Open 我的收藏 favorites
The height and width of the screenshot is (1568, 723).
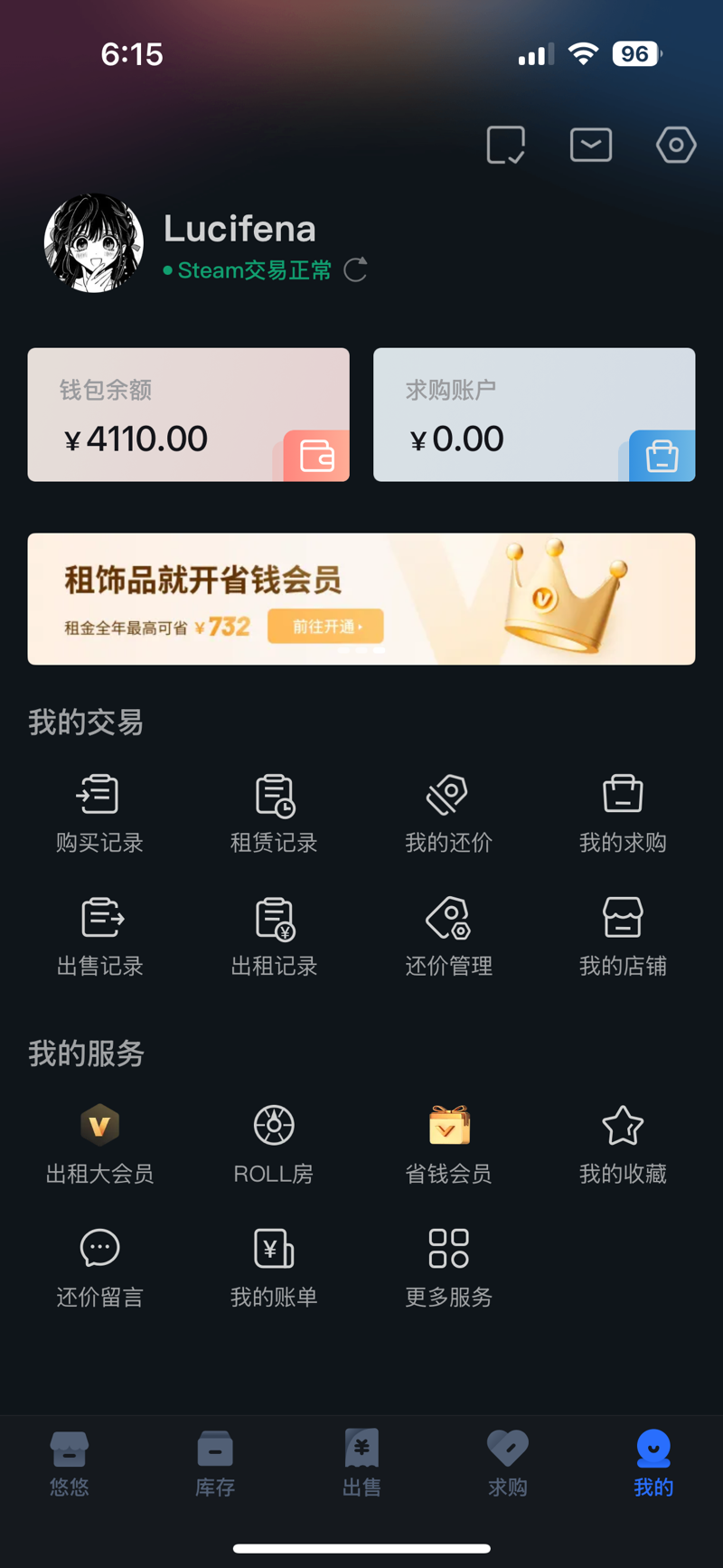point(623,1145)
